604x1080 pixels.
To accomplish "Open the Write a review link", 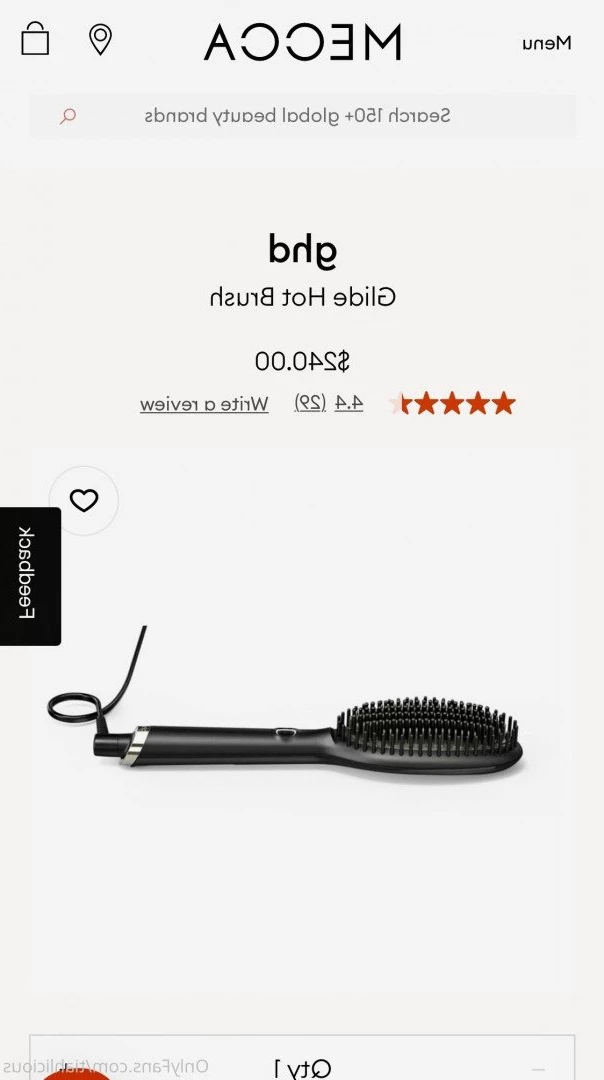I will pos(204,404).
